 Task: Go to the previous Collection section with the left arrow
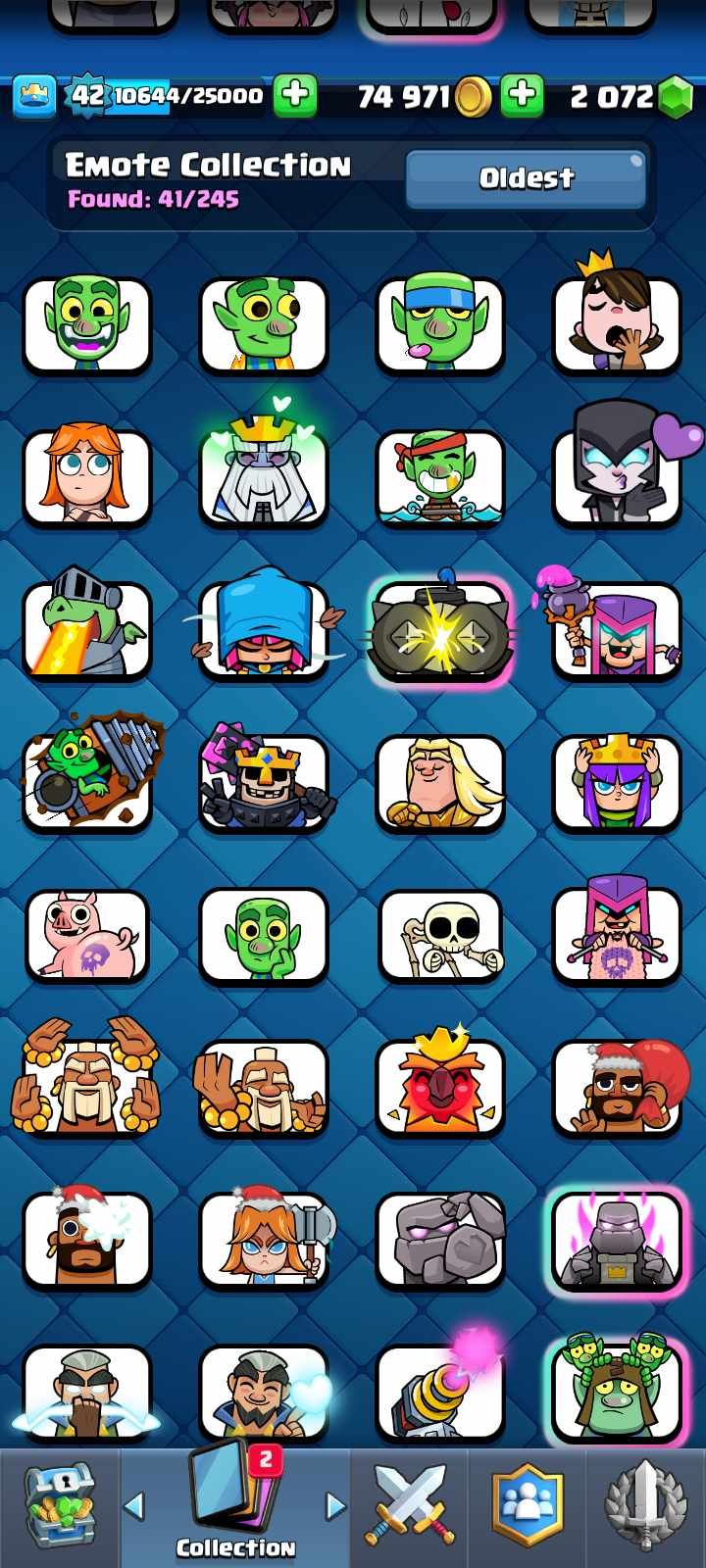click(x=134, y=1505)
